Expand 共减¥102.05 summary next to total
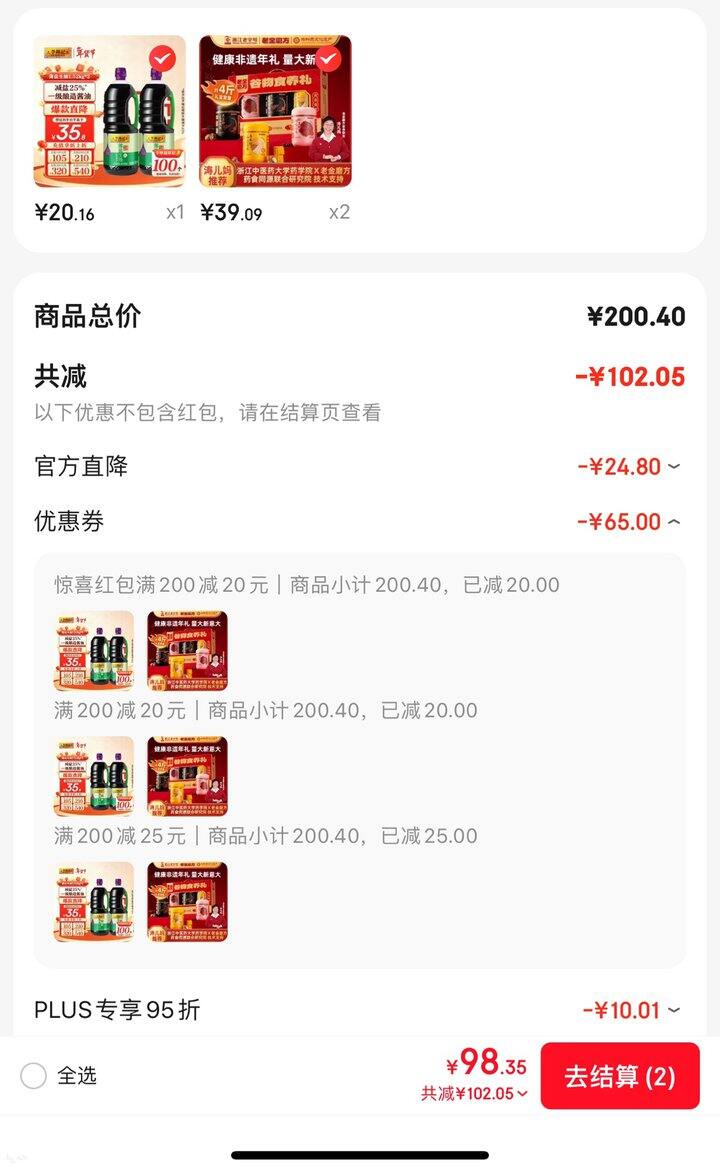Screen dimensions: 720x1173 [476, 1094]
